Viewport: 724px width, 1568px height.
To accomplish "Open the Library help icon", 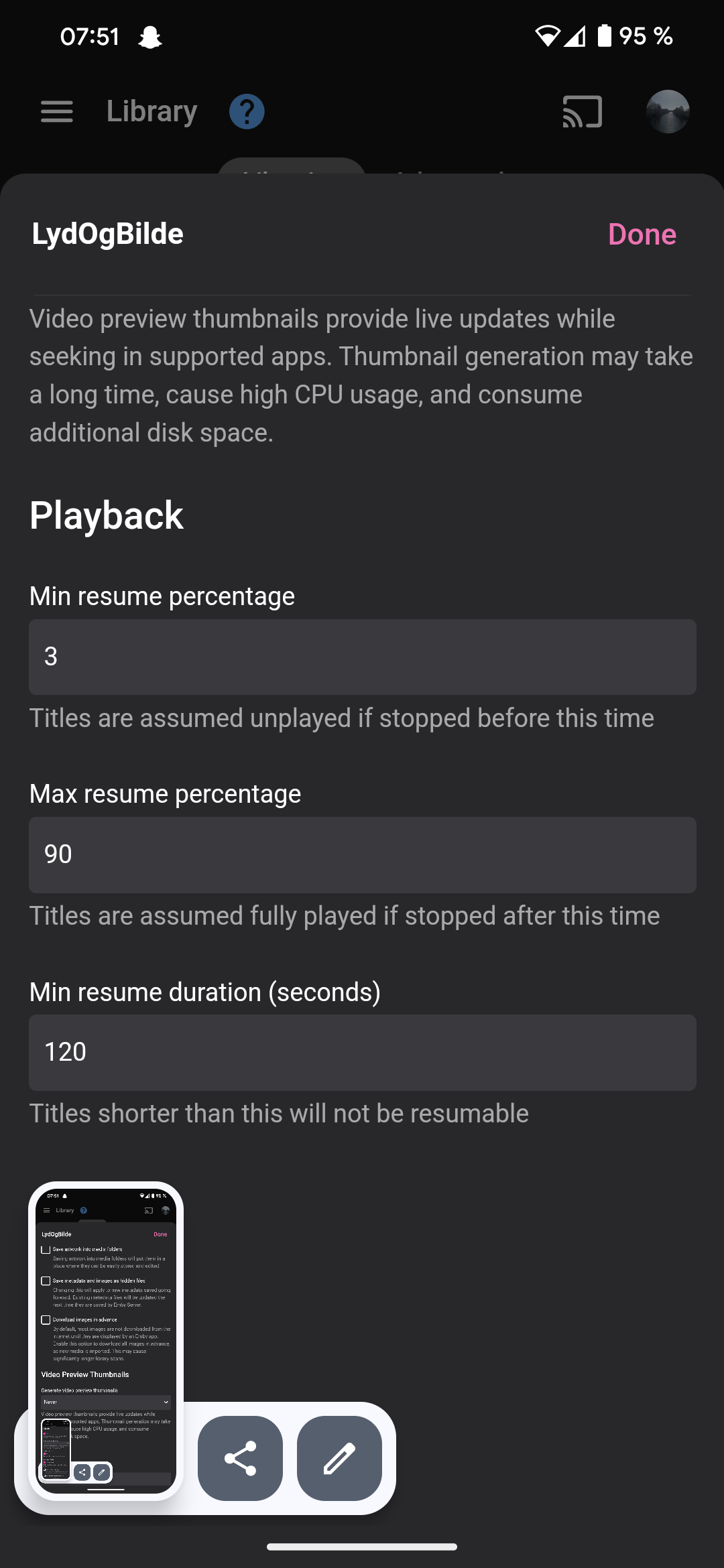I will 247,111.
